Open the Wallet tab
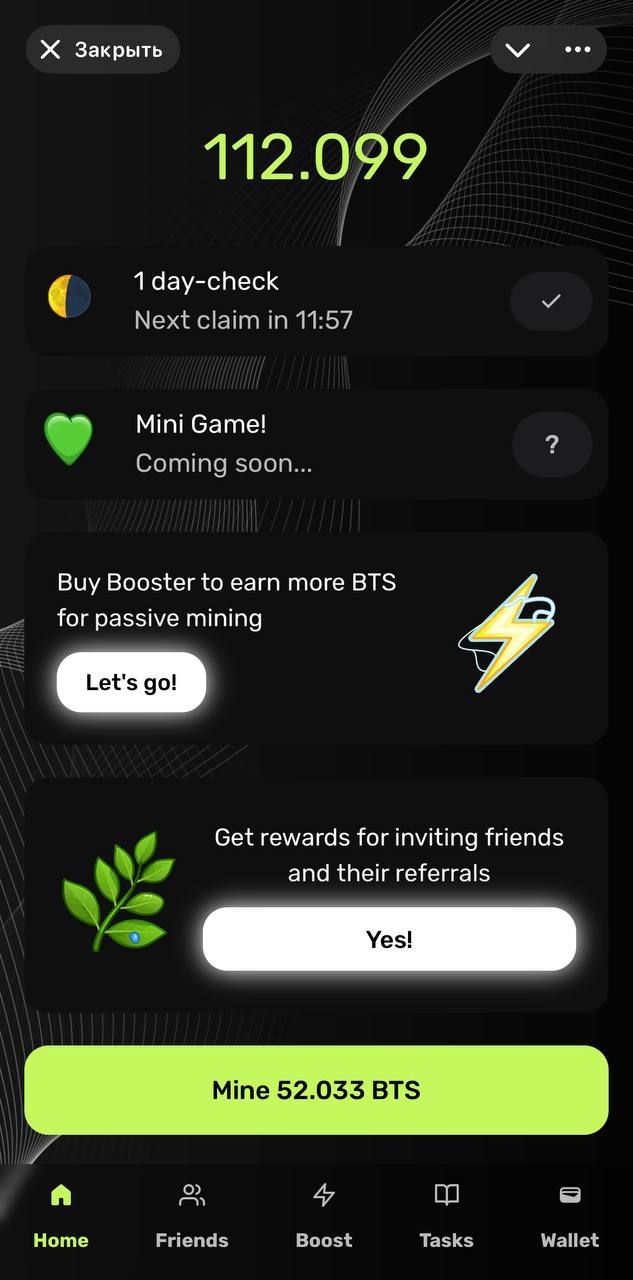Viewport: 633px width, 1280px height. [x=570, y=1214]
